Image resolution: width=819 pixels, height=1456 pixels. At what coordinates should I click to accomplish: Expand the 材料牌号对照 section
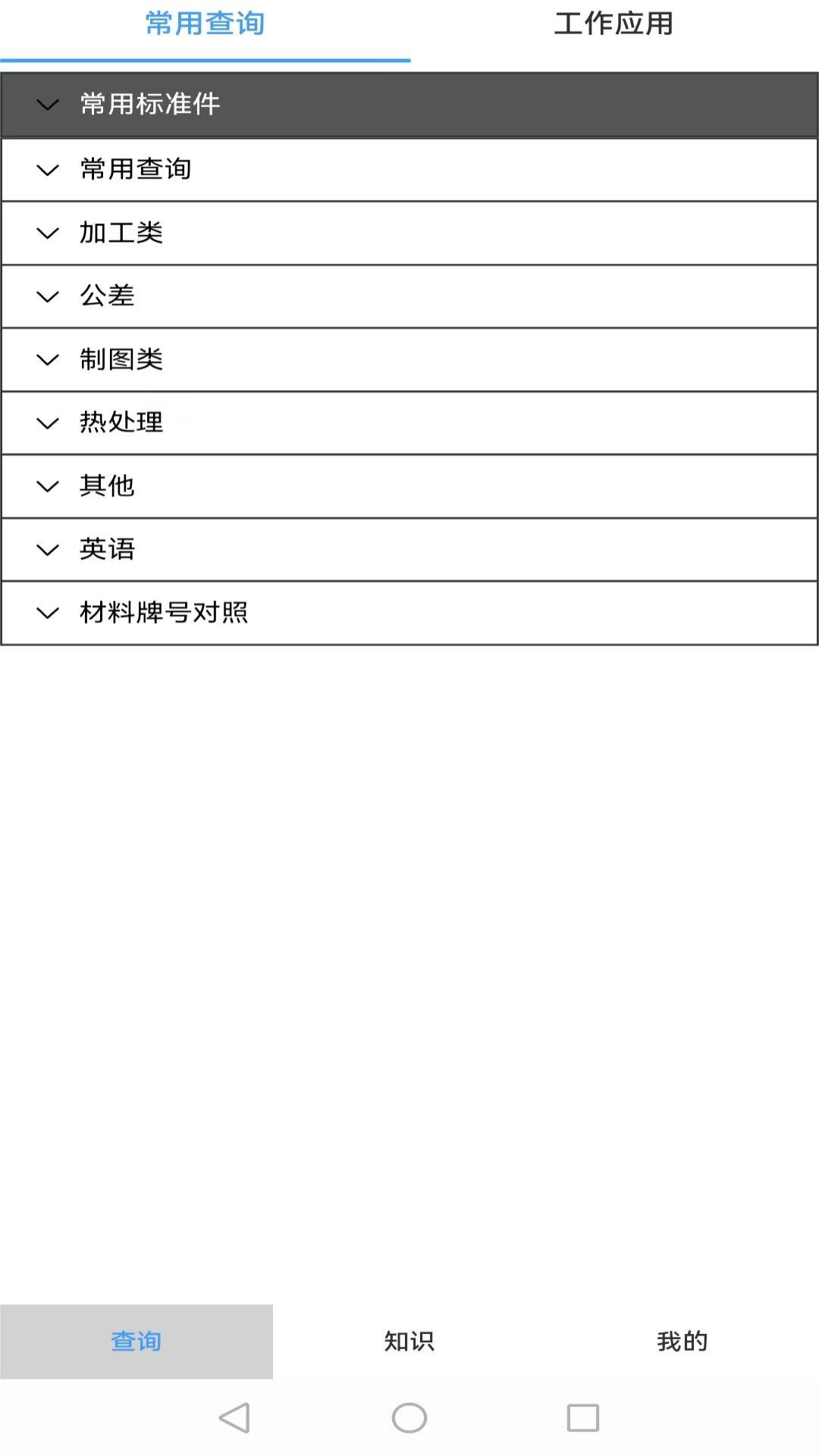(x=409, y=613)
